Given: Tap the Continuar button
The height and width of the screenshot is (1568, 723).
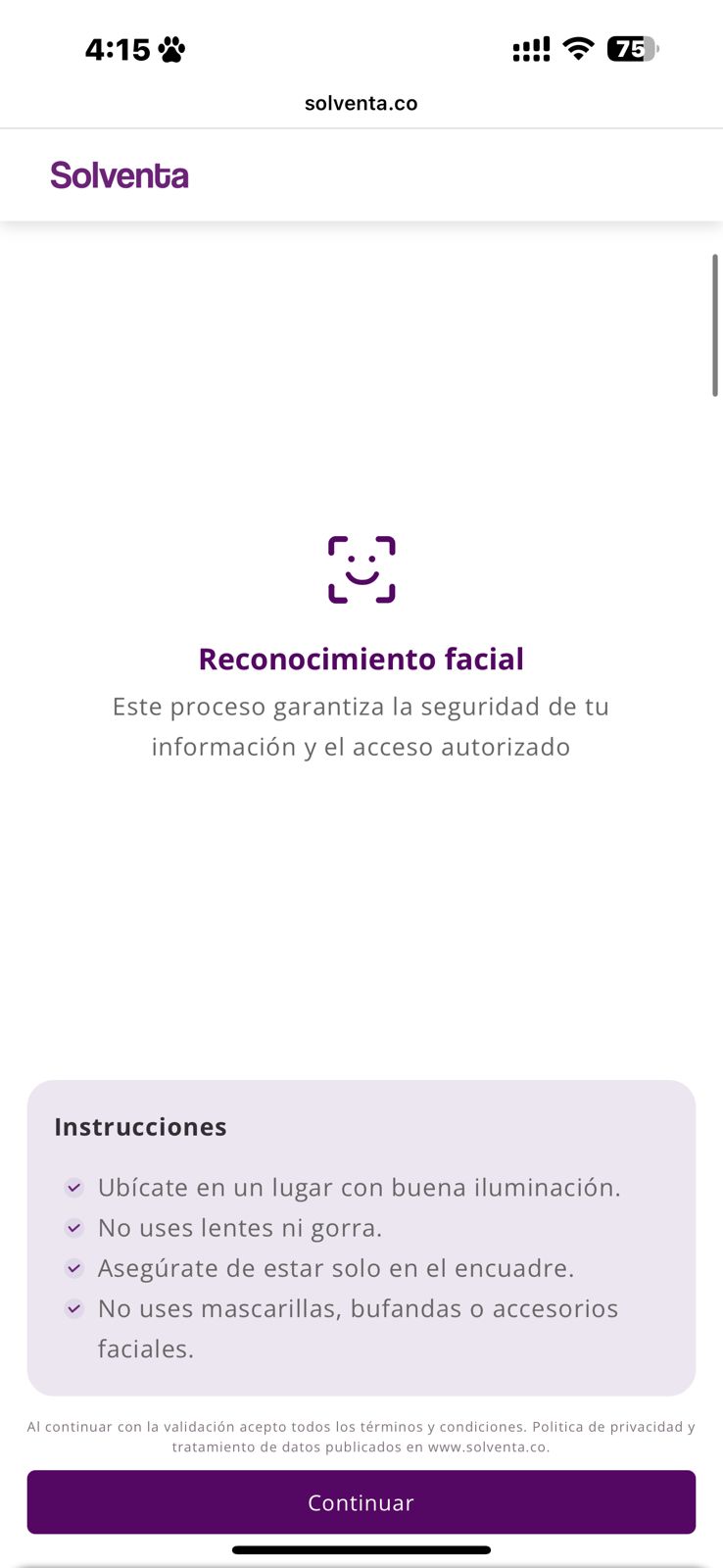Looking at the screenshot, I should point(361,1501).
